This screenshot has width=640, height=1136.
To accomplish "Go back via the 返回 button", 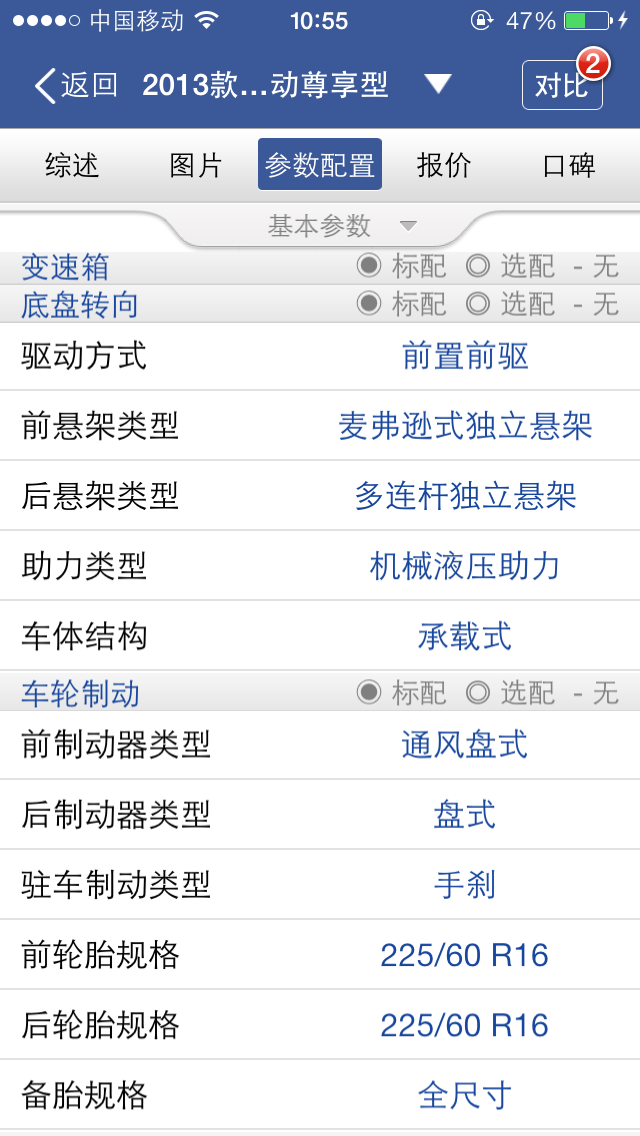I will point(76,86).
